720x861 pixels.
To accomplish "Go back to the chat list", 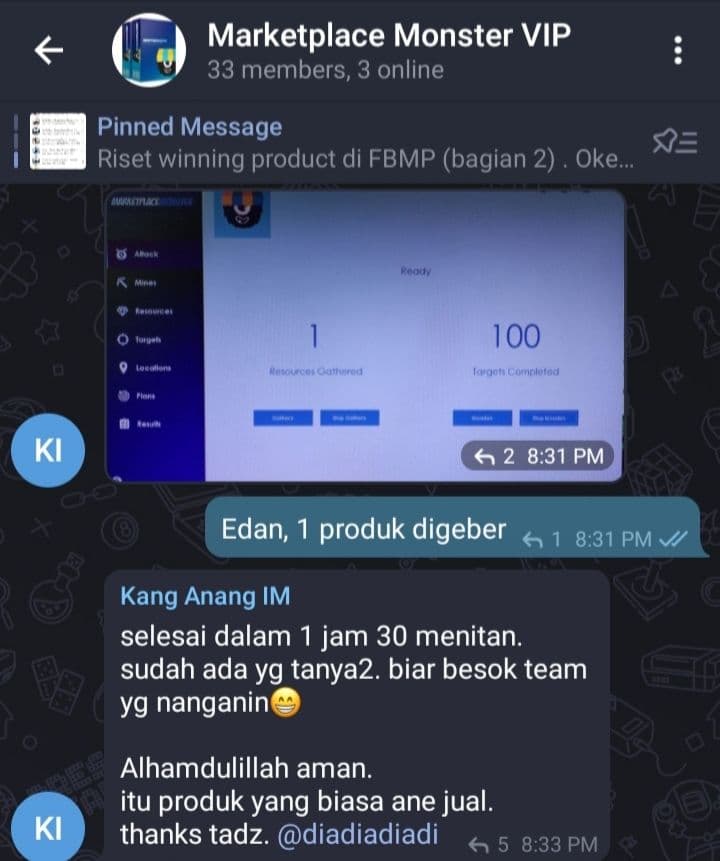I will pos(49,51).
